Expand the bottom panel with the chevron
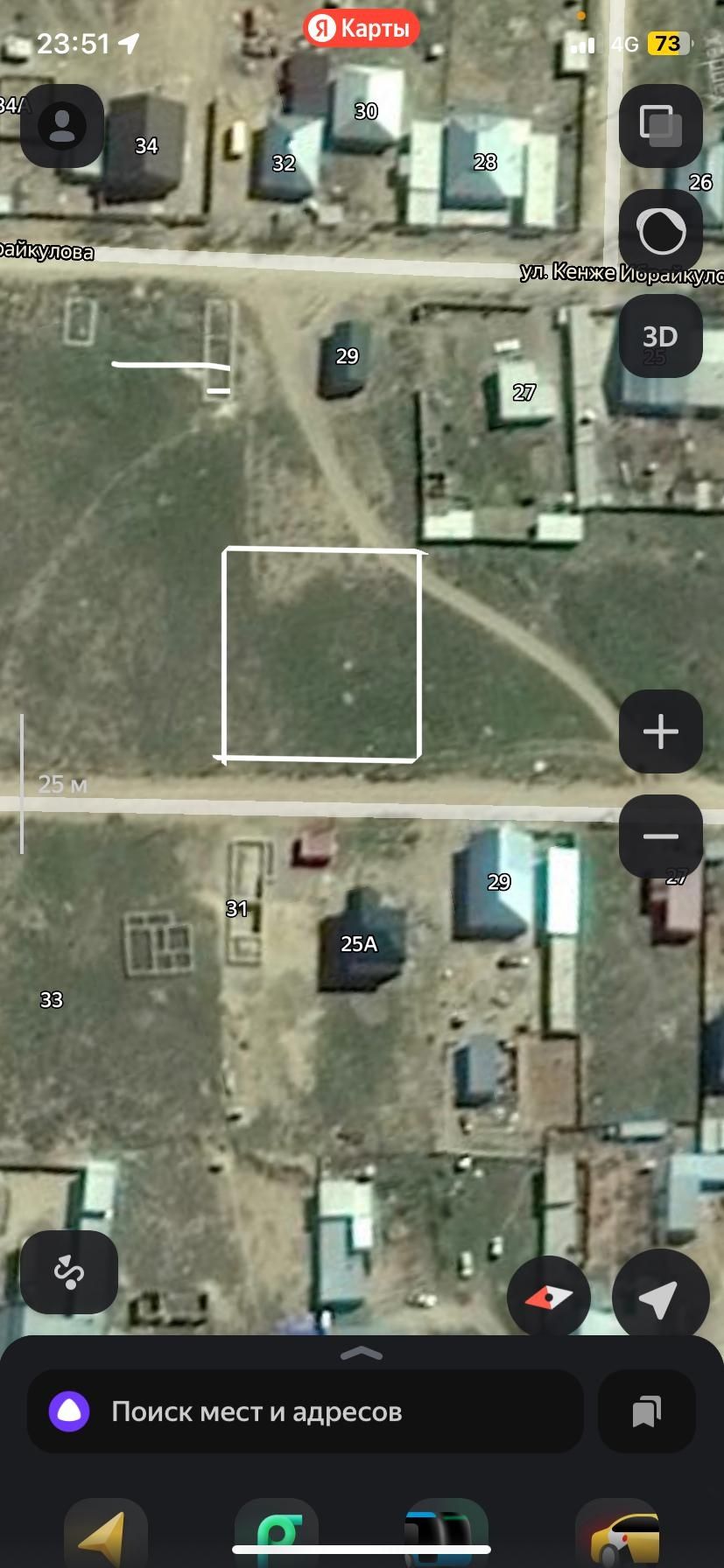 pyautogui.click(x=362, y=1354)
